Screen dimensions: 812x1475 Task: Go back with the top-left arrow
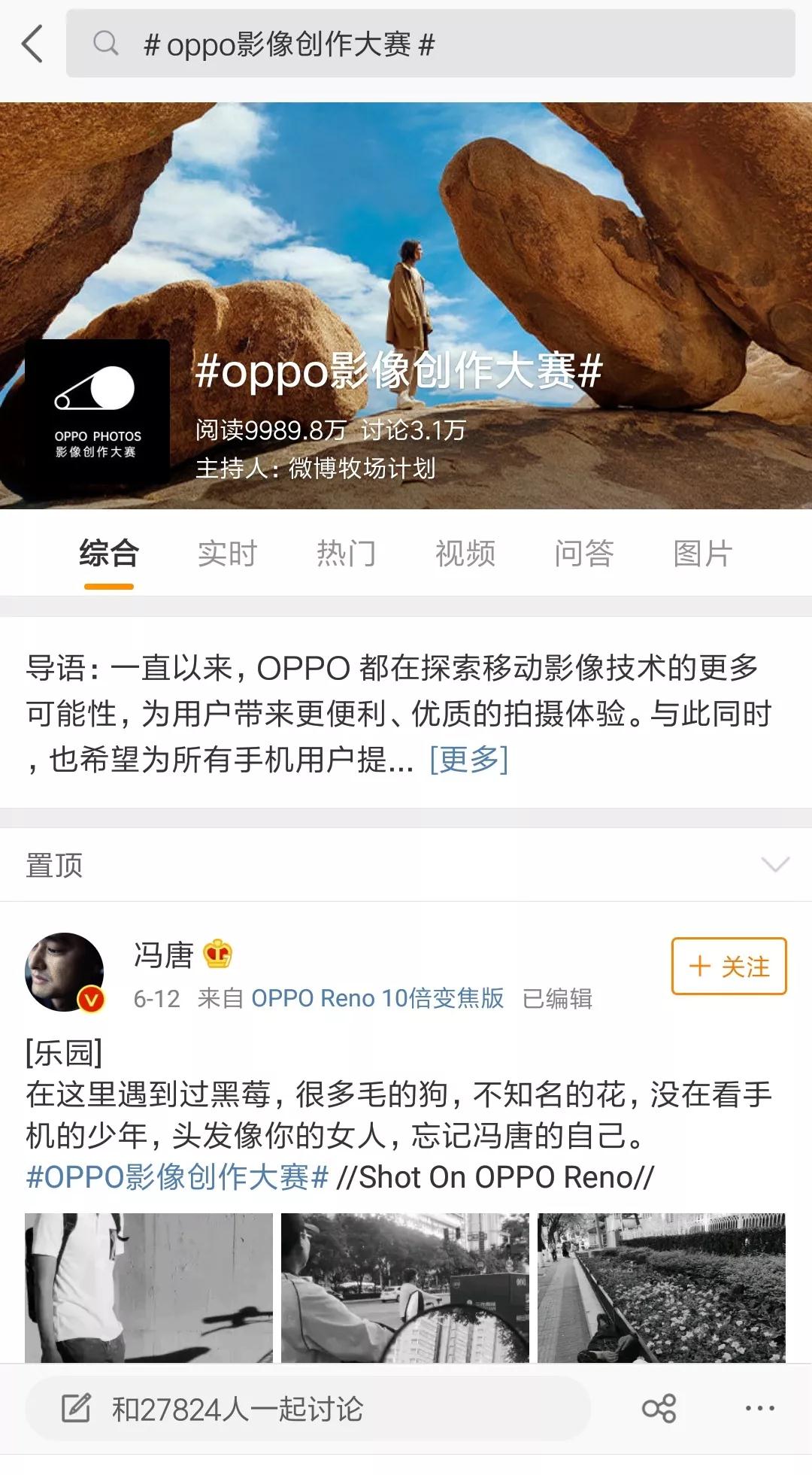point(32,44)
